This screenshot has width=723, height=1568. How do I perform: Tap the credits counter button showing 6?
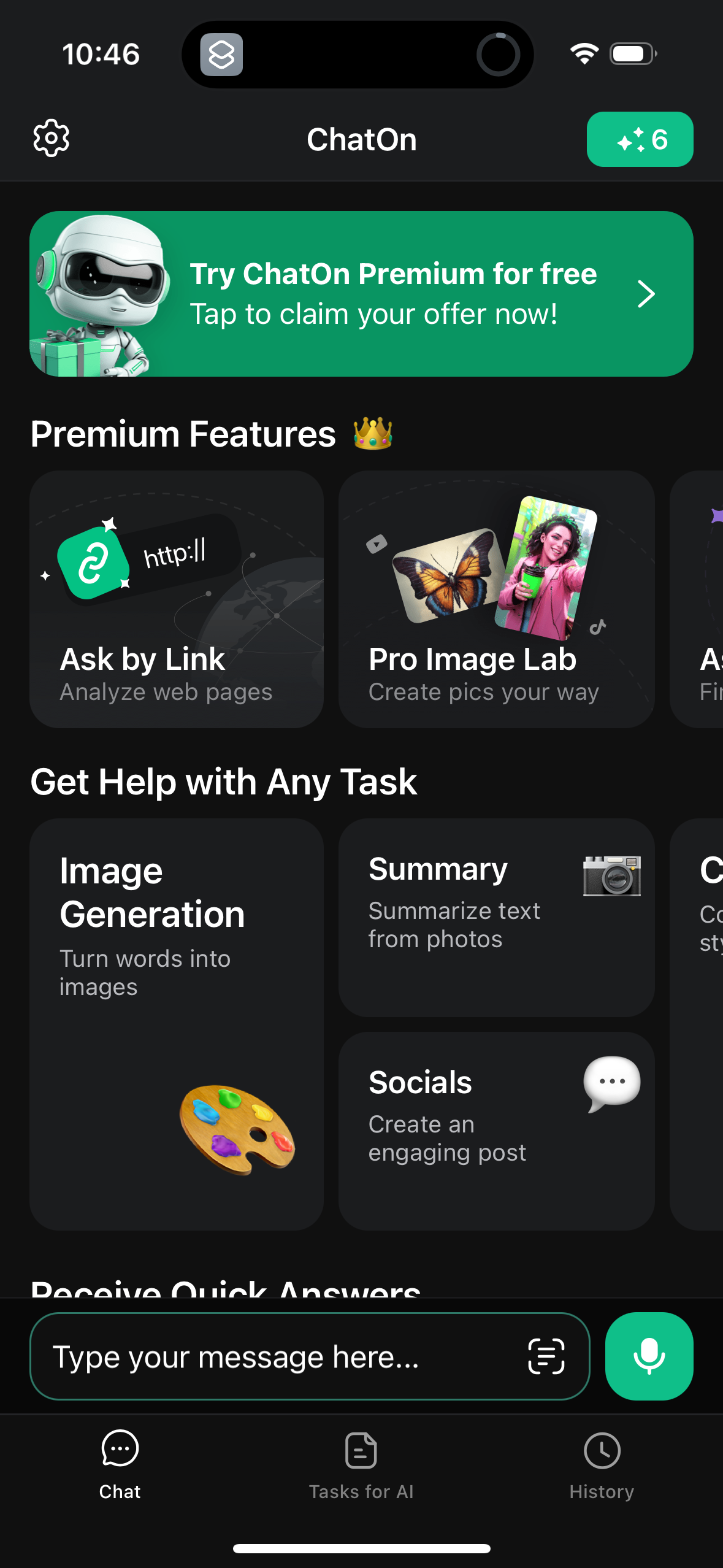point(640,139)
